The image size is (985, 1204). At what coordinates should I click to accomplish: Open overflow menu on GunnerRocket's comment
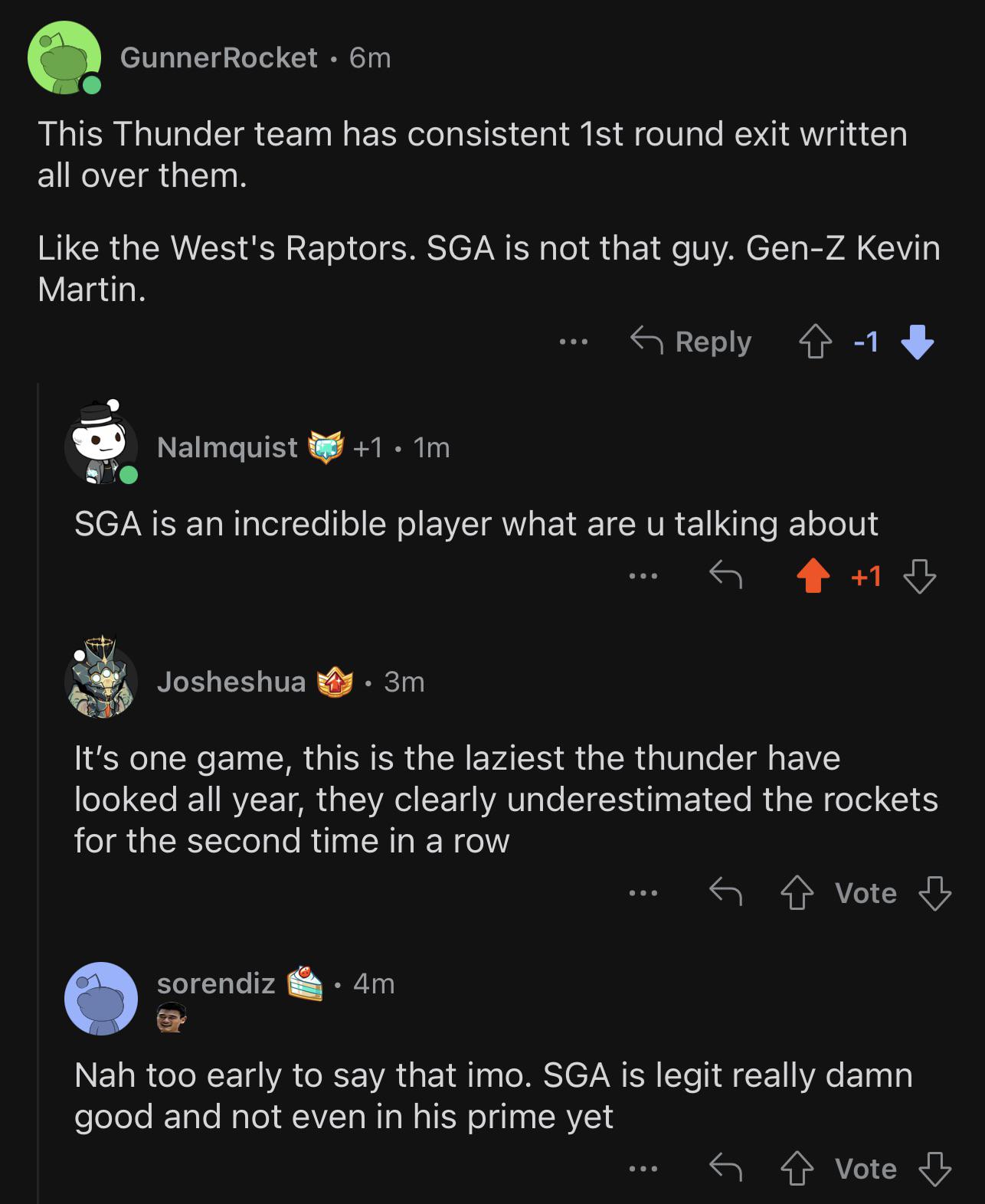[x=573, y=342]
